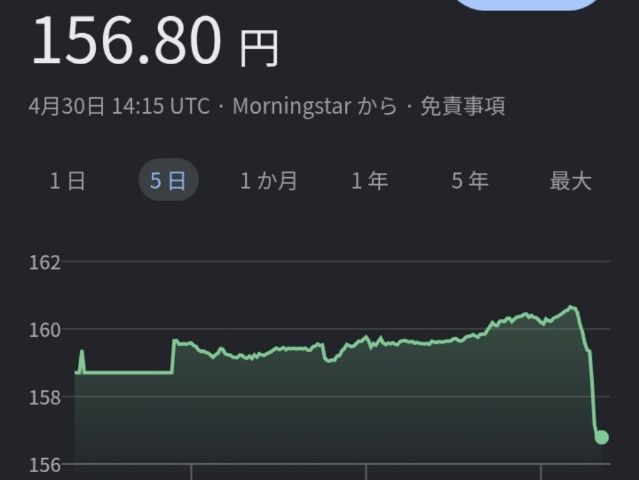The width and height of the screenshot is (639, 480).
Task: Switch chart to the 1年 range
Action: coord(369,181)
